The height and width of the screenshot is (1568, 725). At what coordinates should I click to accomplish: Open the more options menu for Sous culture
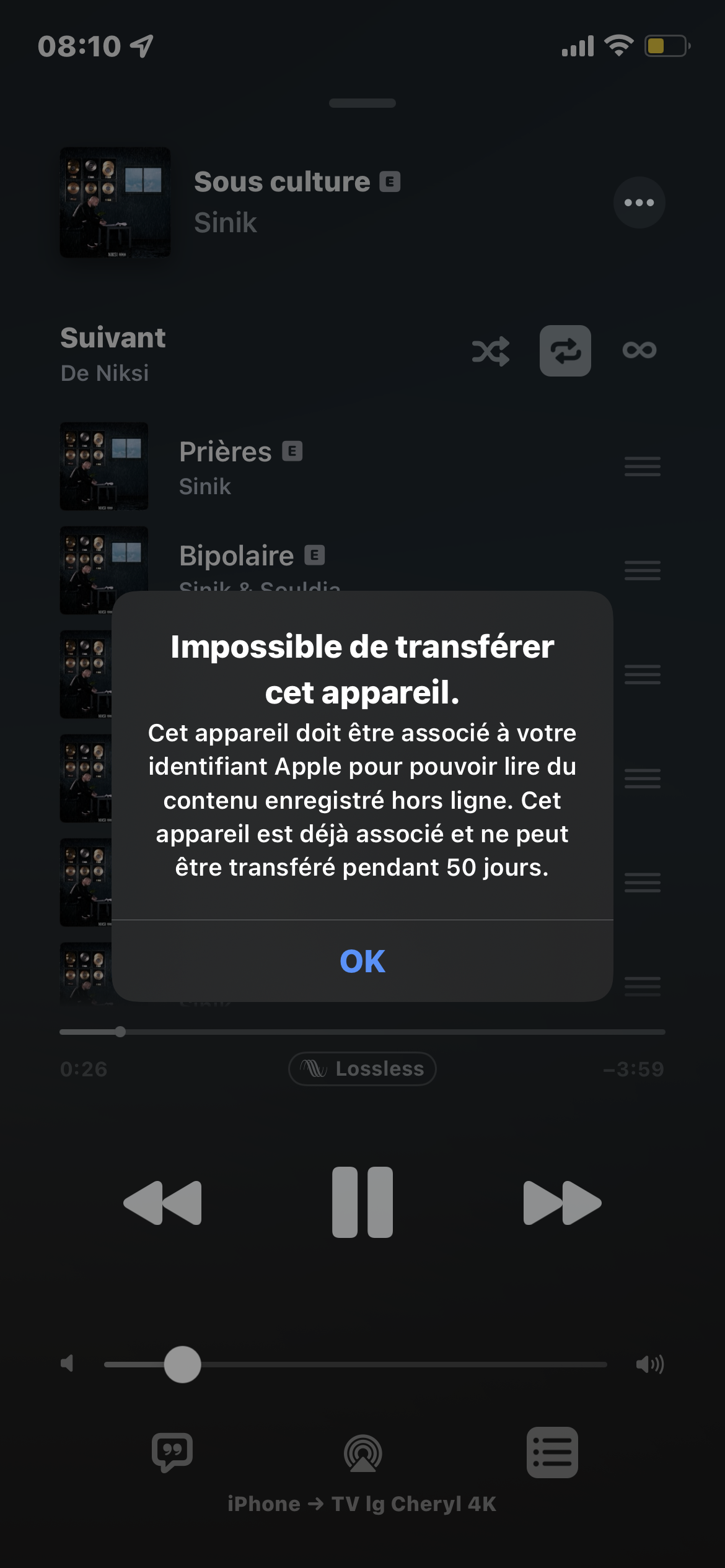tap(639, 203)
